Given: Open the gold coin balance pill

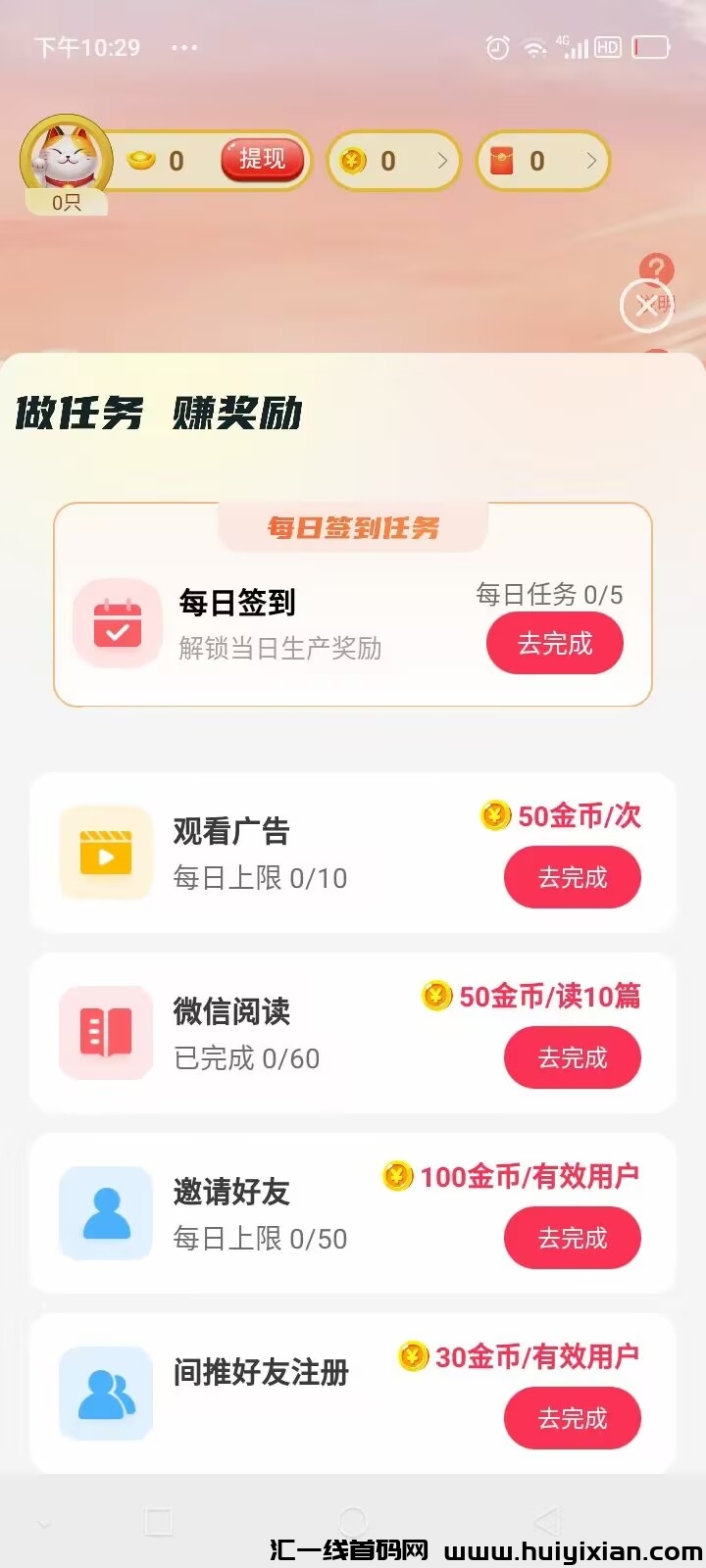Looking at the screenshot, I should point(394,161).
